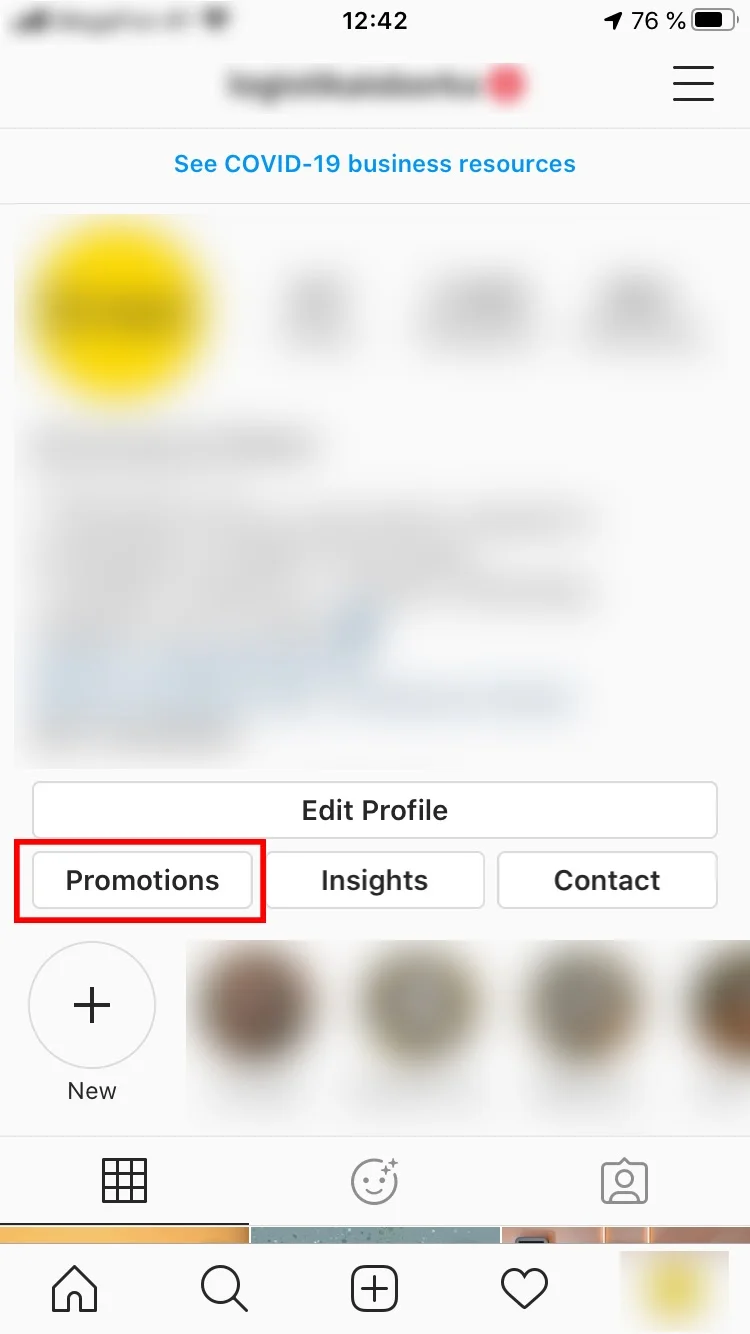The width and height of the screenshot is (750, 1334).
Task: Open Promotions
Action: pyautogui.click(x=142, y=880)
